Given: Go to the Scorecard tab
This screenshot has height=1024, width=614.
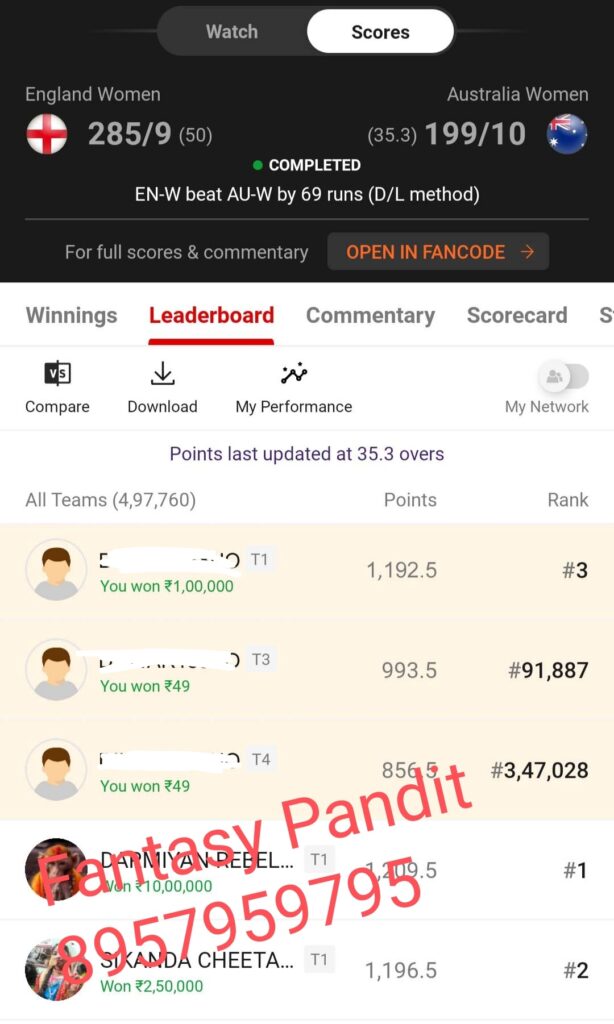Looking at the screenshot, I should coord(517,315).
